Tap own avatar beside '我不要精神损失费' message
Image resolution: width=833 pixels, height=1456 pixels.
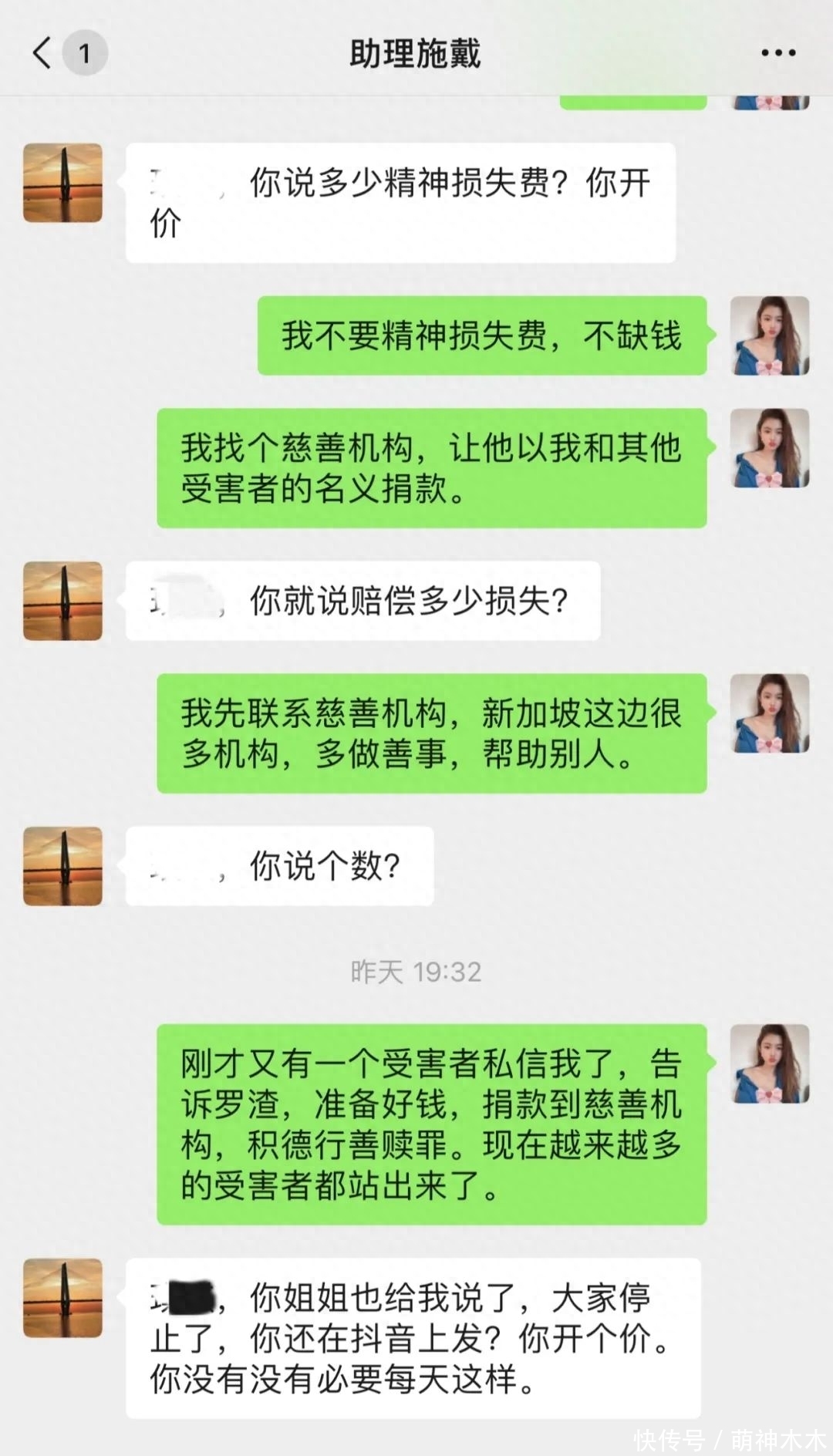pyautogui.click(x=769, y=335)
